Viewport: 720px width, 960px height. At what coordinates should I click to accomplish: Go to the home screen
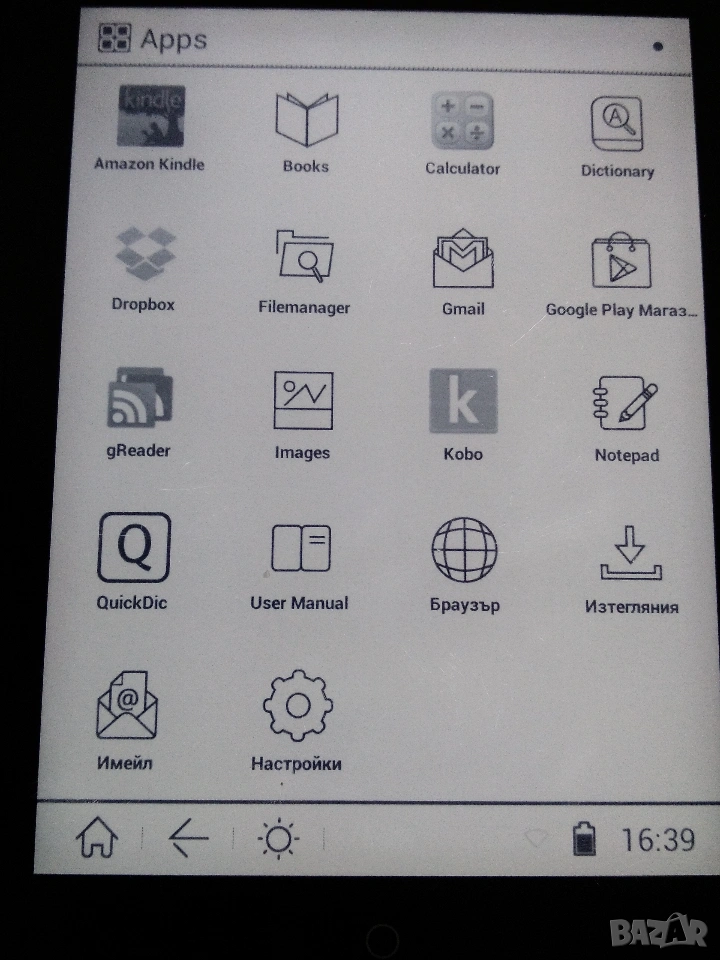tap(97, 839)
